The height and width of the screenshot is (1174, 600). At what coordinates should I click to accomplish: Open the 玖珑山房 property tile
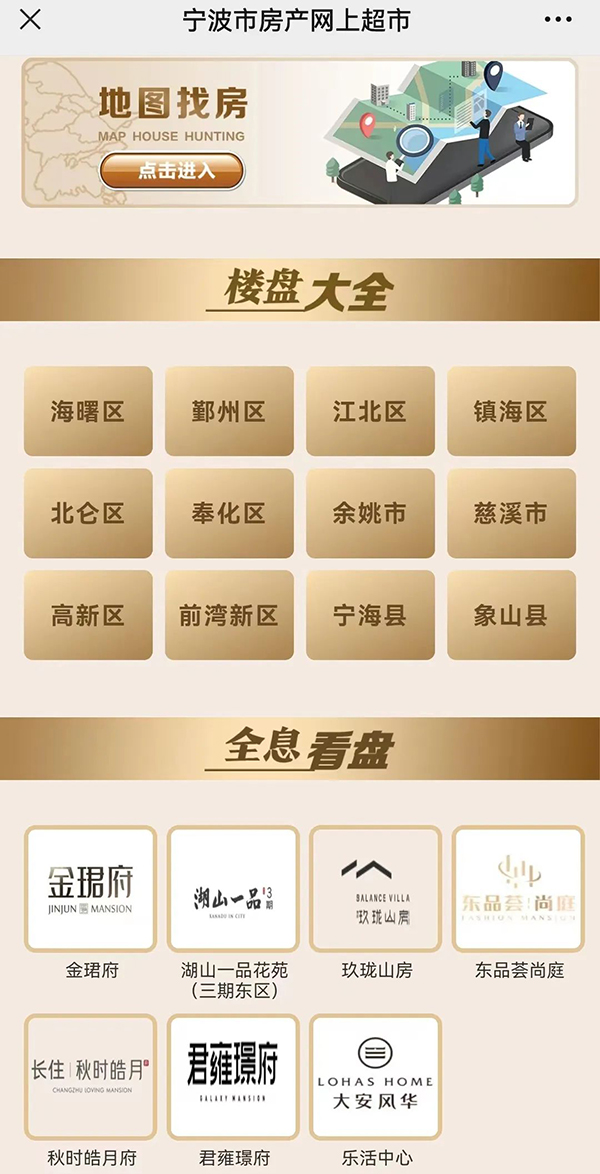coord(375,889)
